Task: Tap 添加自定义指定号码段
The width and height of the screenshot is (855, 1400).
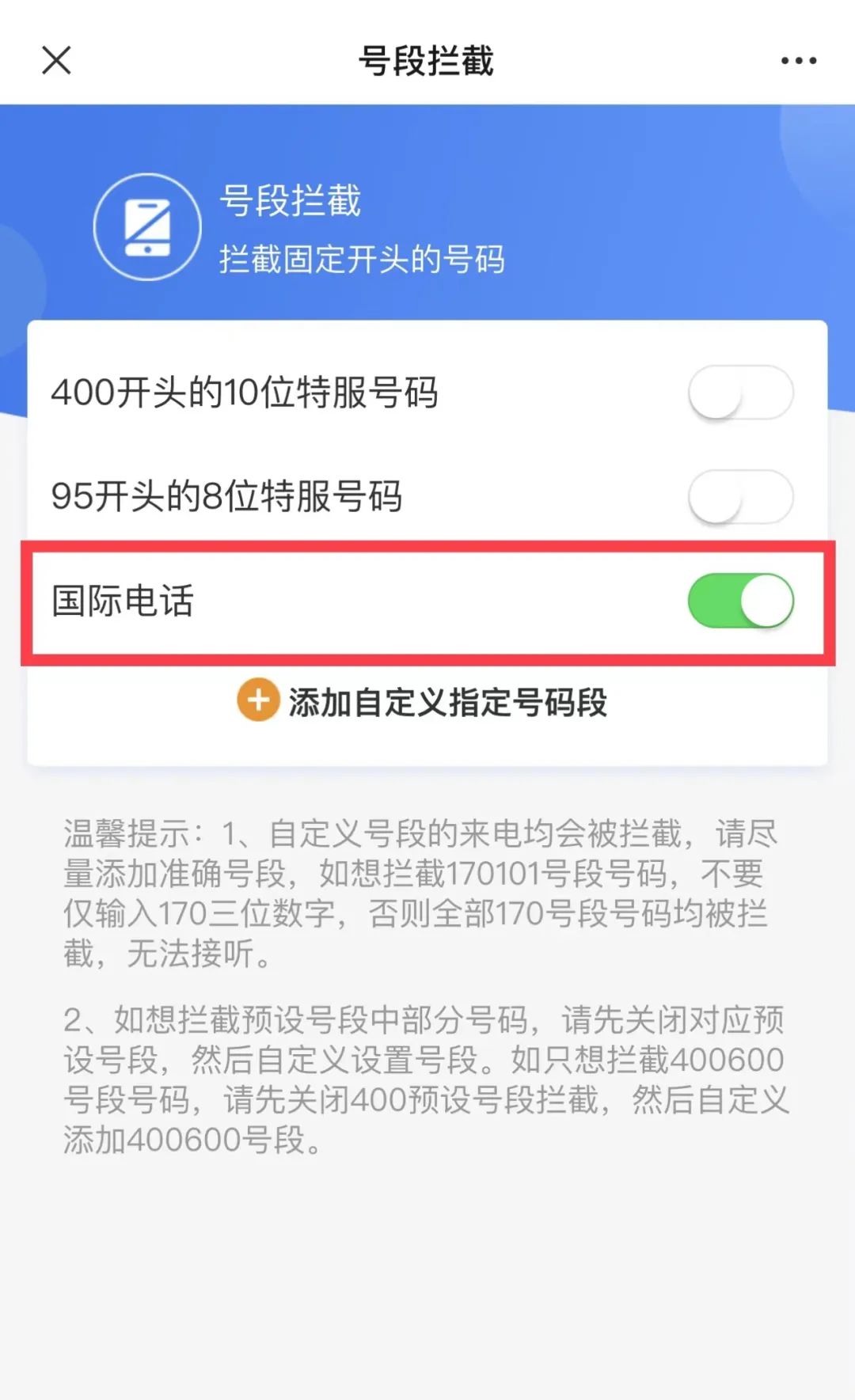Action: click(423, 701)
